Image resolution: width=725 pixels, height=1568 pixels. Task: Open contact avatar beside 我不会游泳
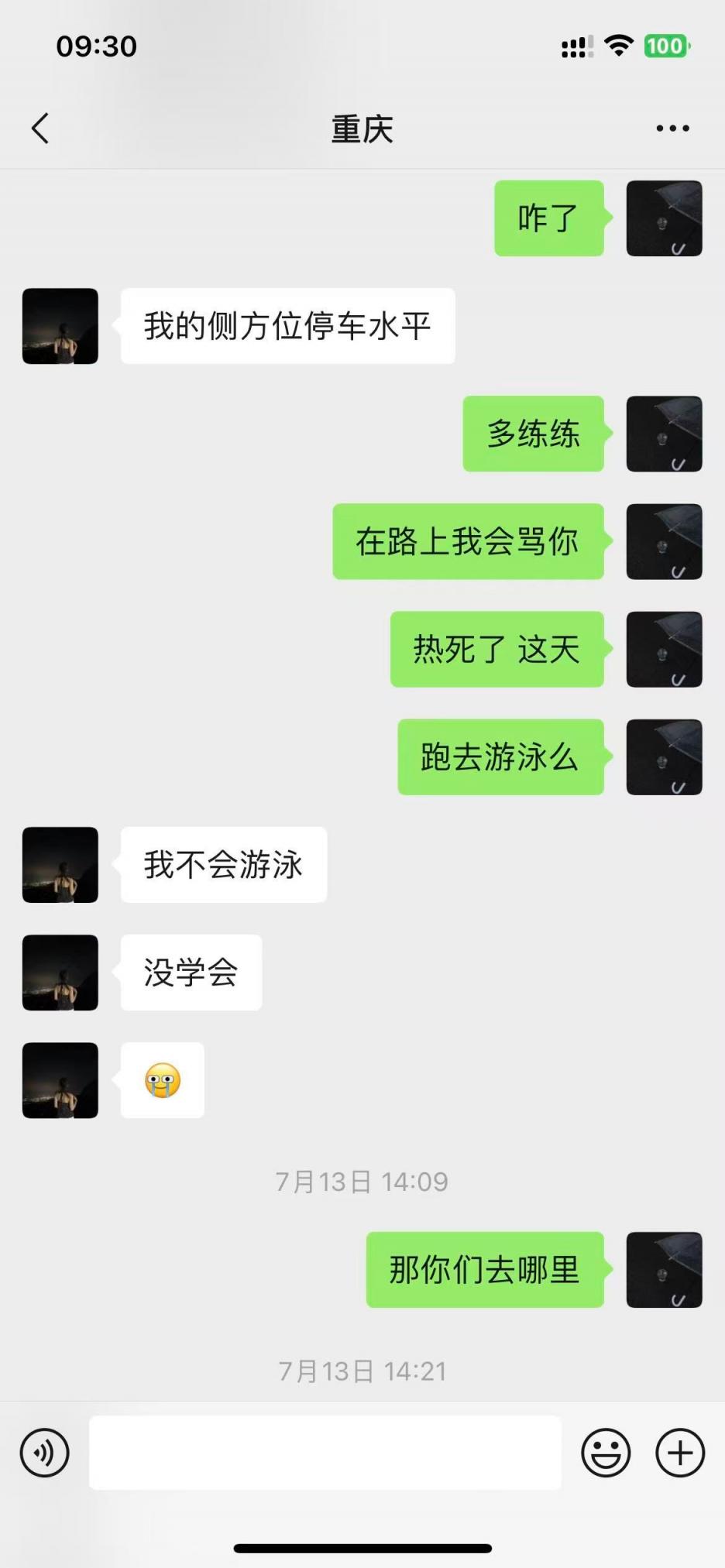[x=60, y=865]
